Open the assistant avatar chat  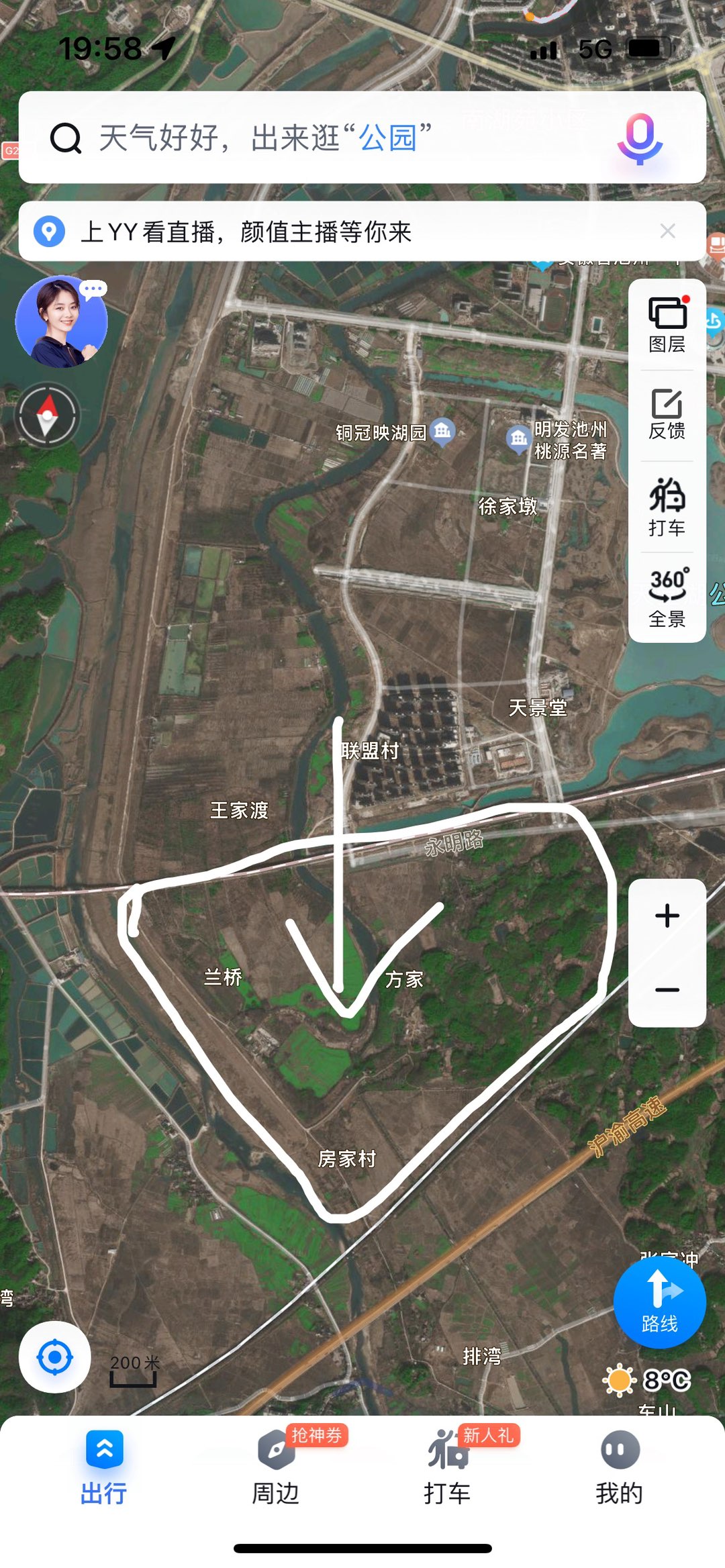pos(61,322)
